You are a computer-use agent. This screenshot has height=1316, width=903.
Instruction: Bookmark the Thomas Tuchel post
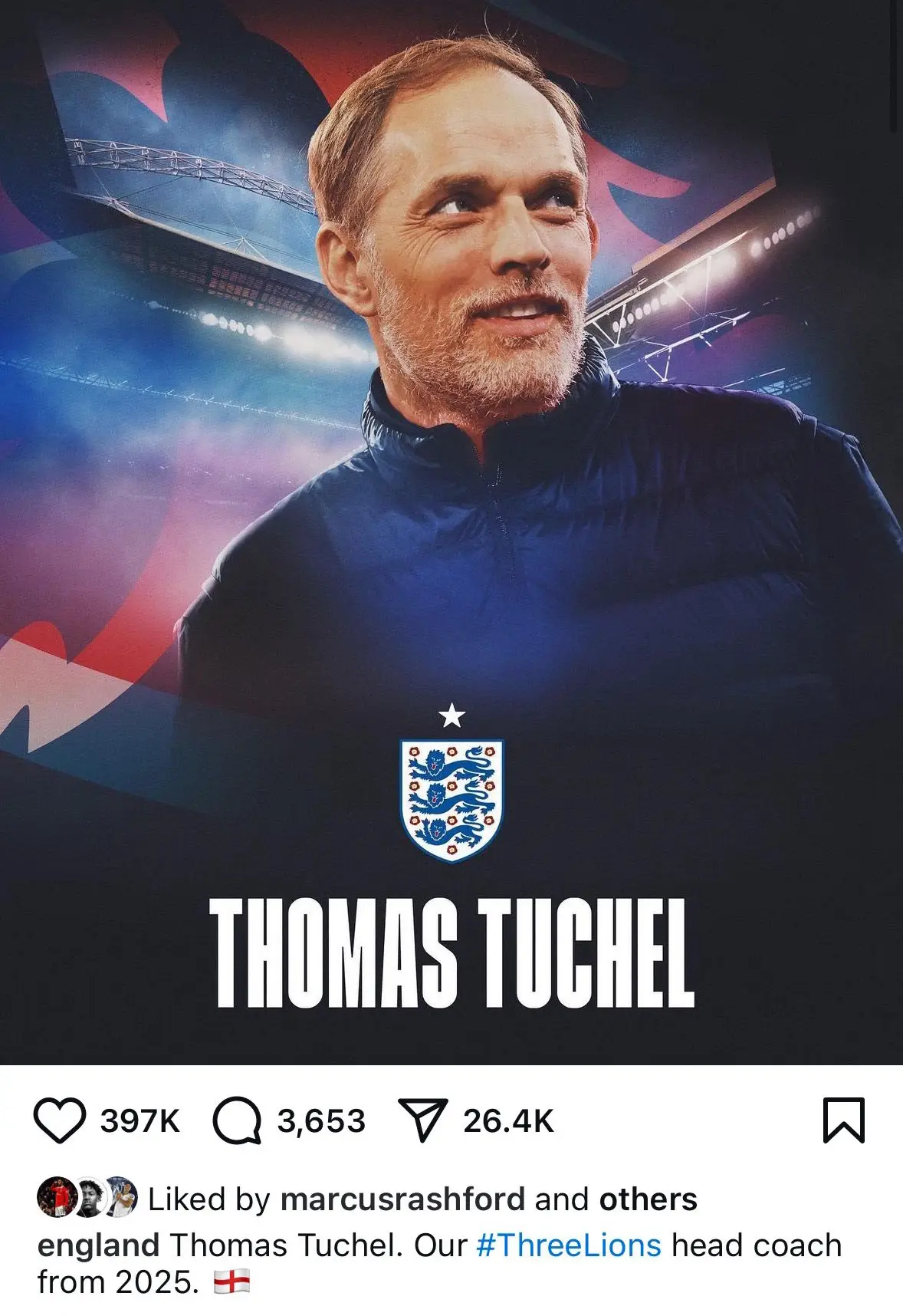[843, 1120]
